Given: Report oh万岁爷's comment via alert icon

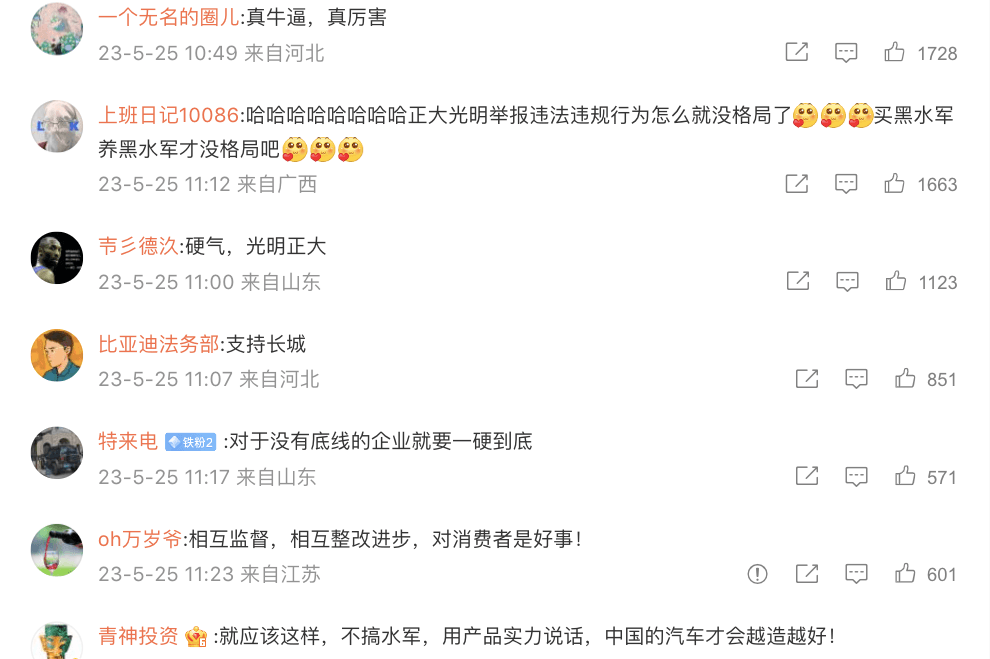Looking at the screenshot, I should 758,574.
